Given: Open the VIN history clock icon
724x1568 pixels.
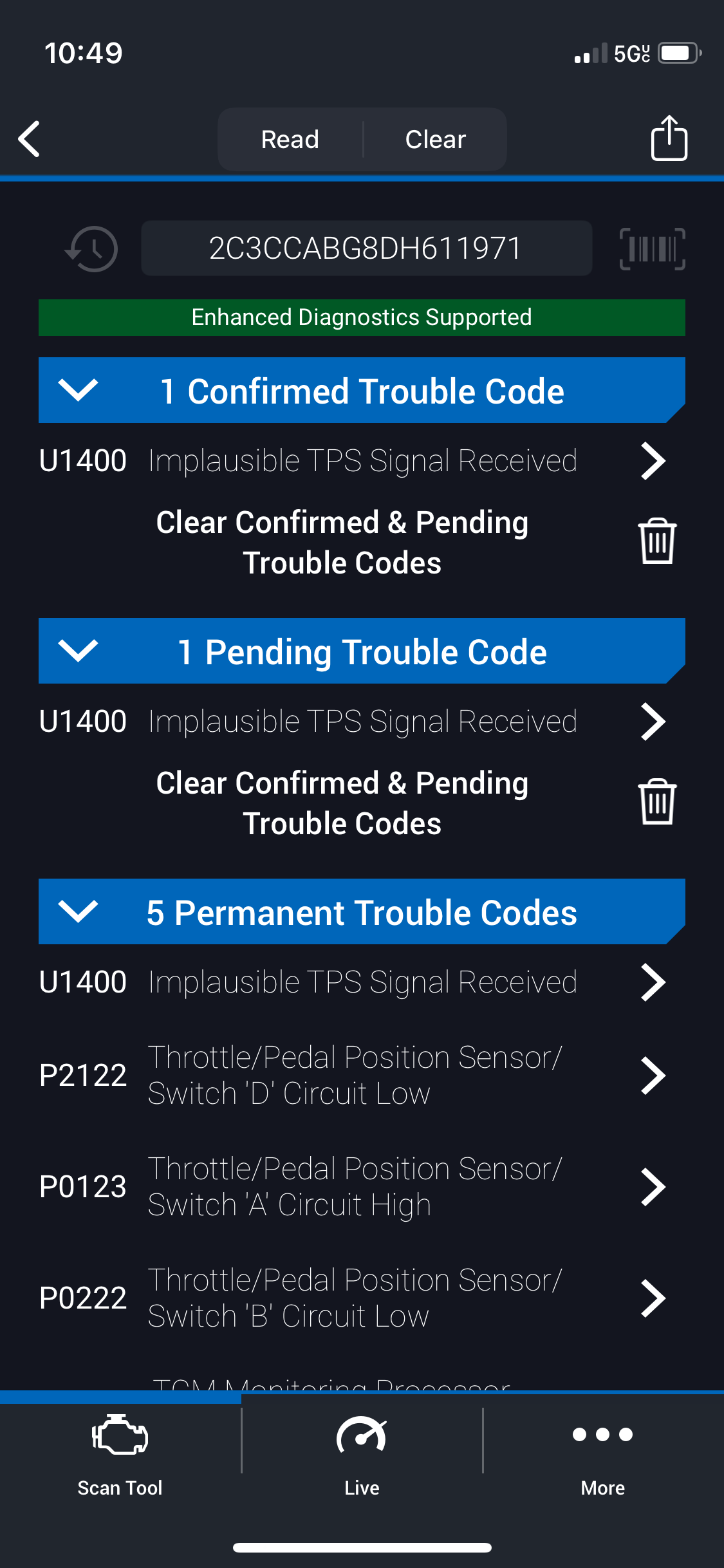Looking at the screenshot, I should pos(92,248).
